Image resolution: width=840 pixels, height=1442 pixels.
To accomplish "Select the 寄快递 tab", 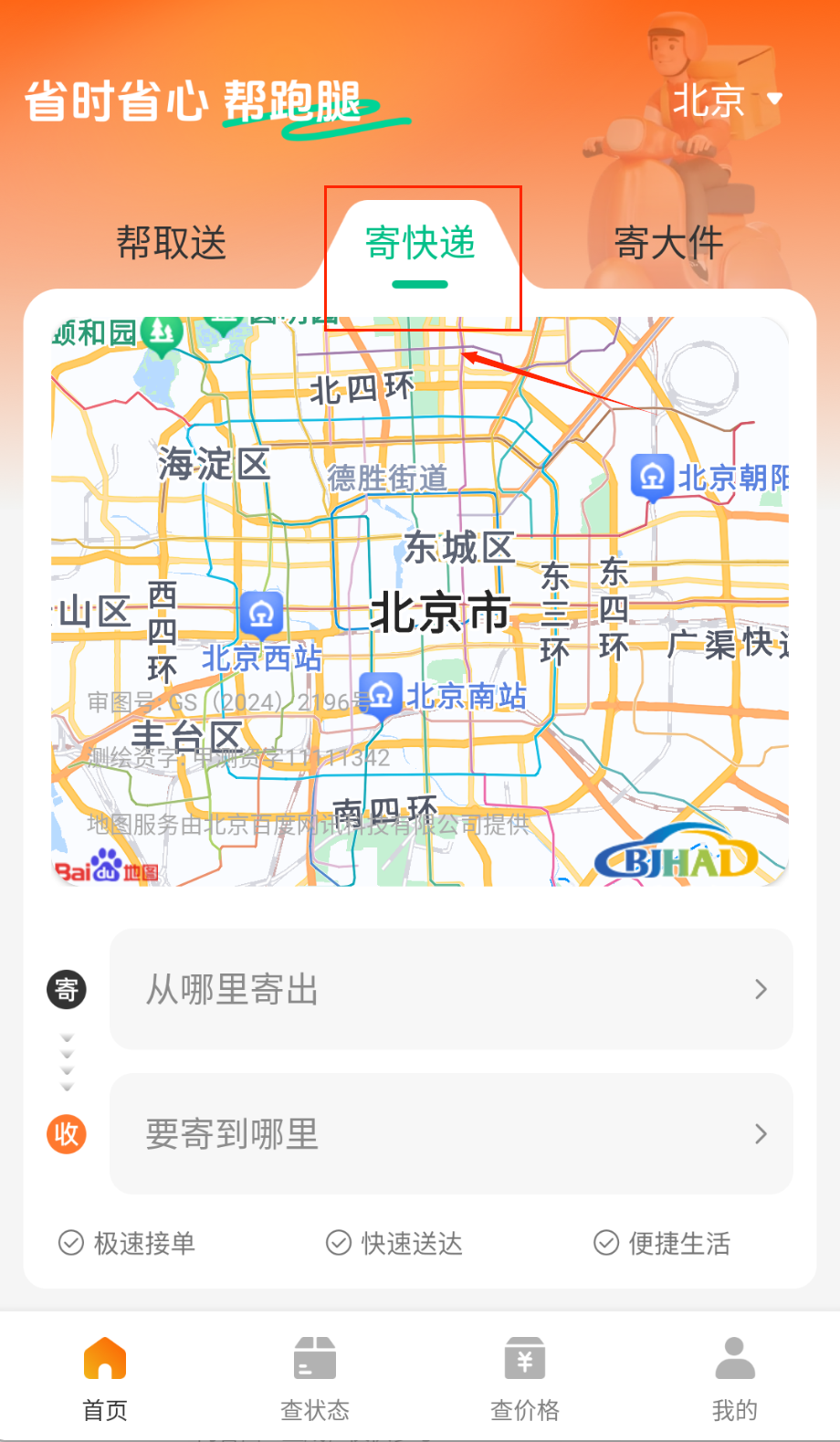I will (x=420, y=244).
